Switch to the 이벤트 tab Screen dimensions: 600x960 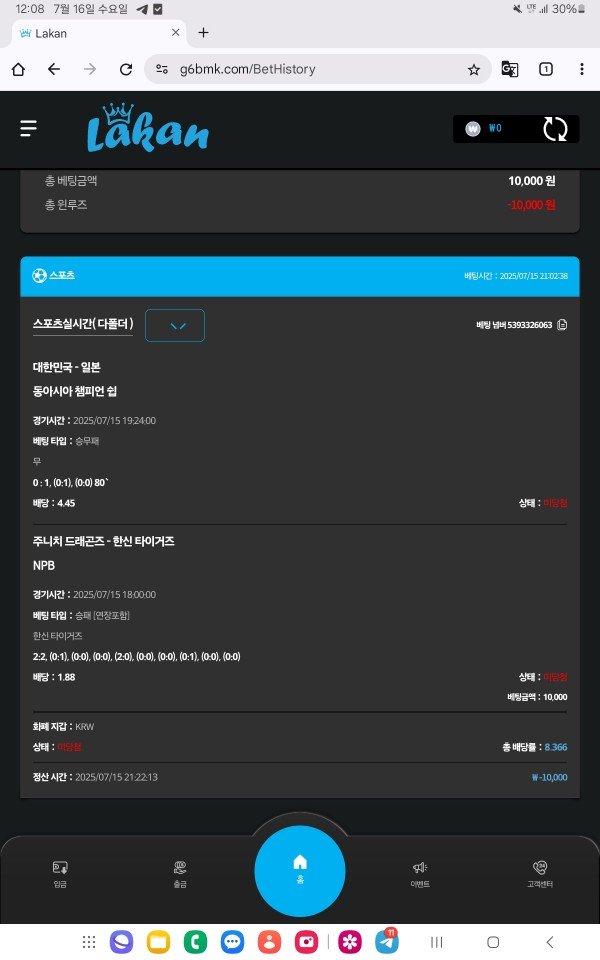(x=420, y=873)
